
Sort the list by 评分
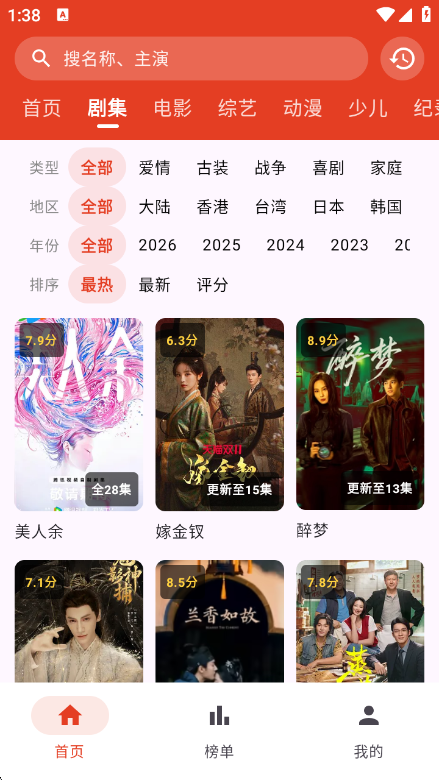212,285
